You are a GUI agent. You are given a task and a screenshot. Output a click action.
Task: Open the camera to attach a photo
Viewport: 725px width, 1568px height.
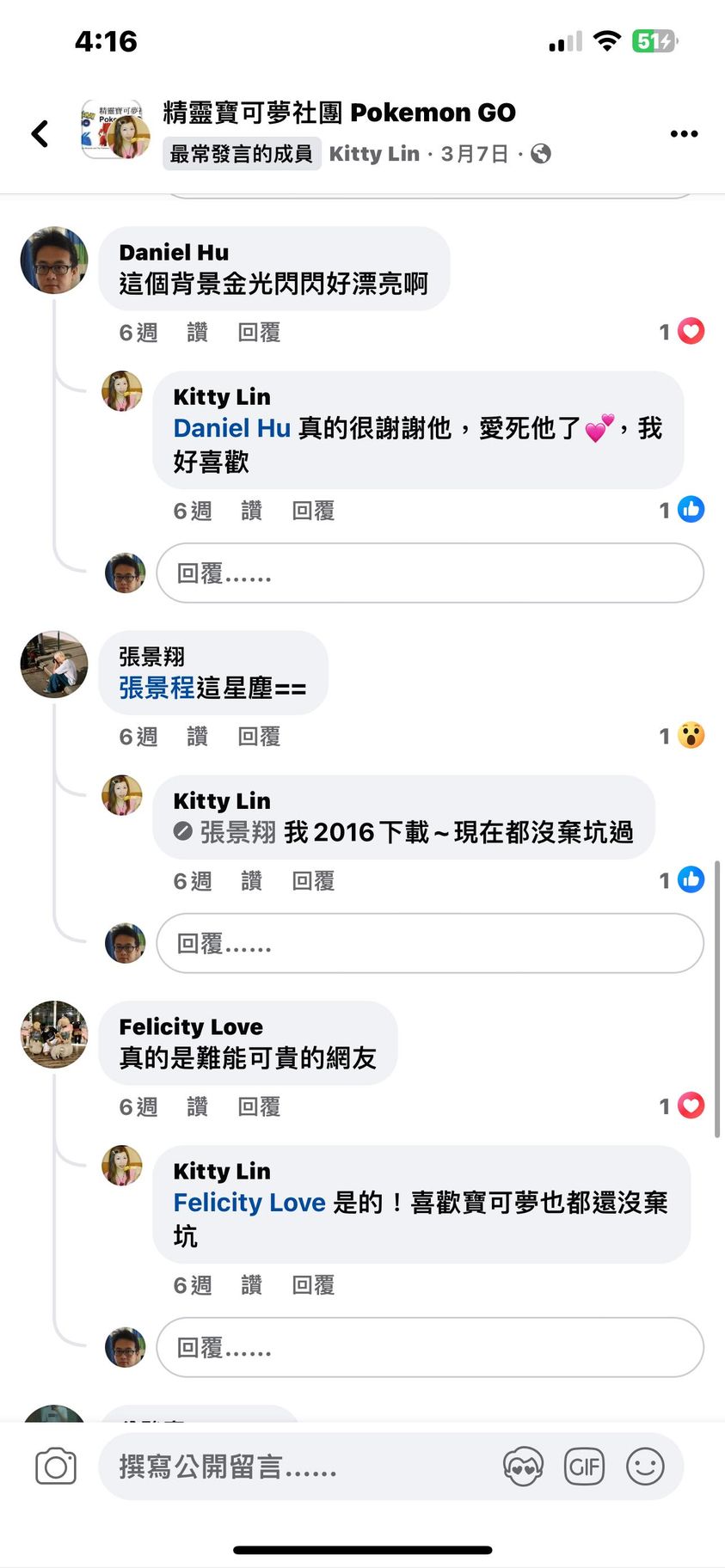point(56,1467)
